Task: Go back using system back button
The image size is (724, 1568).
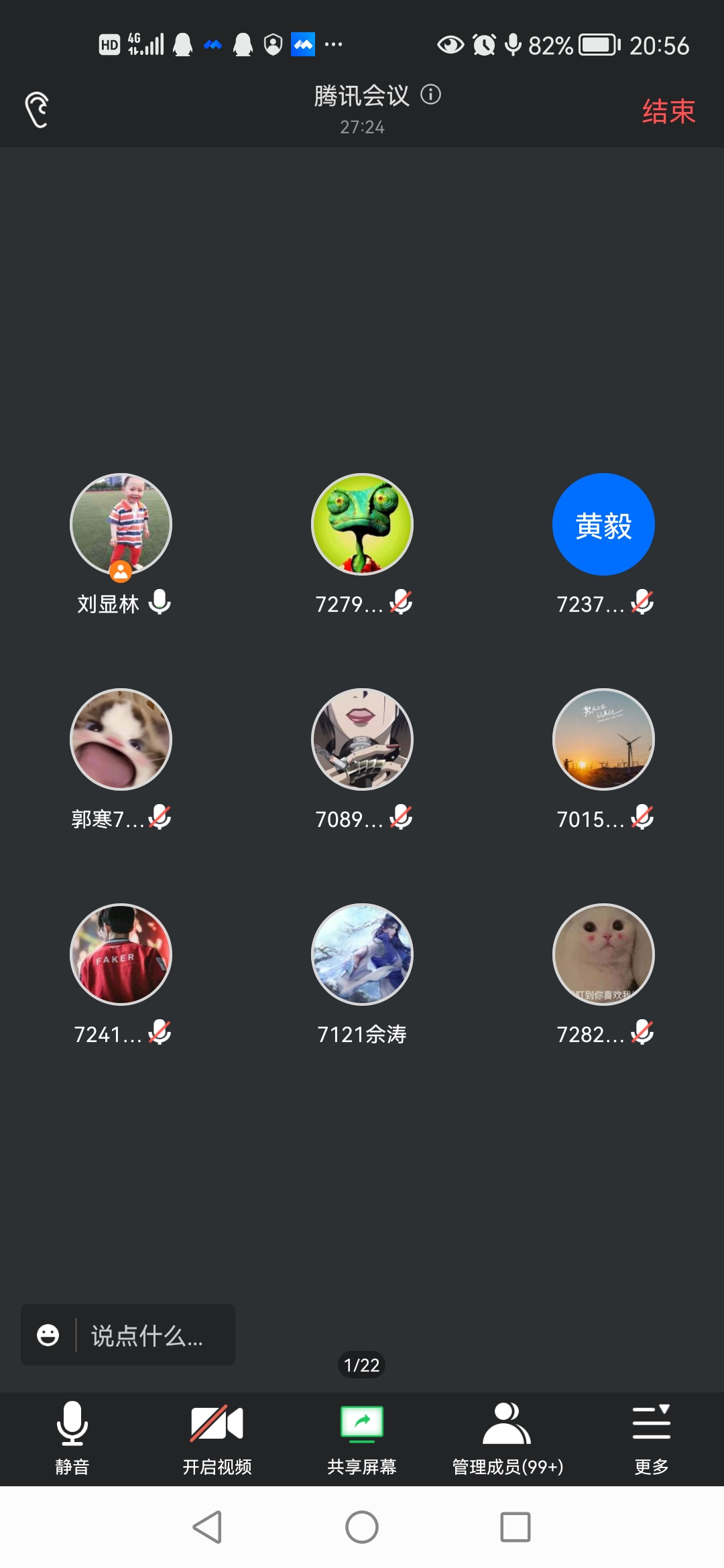Action: [x=207, y=1527]
